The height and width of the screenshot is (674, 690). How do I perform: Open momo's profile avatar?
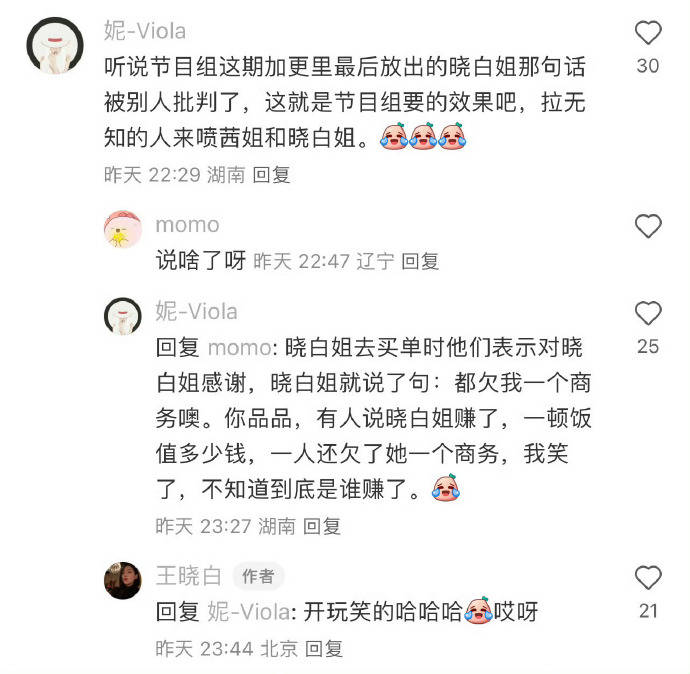click(123, 229)
